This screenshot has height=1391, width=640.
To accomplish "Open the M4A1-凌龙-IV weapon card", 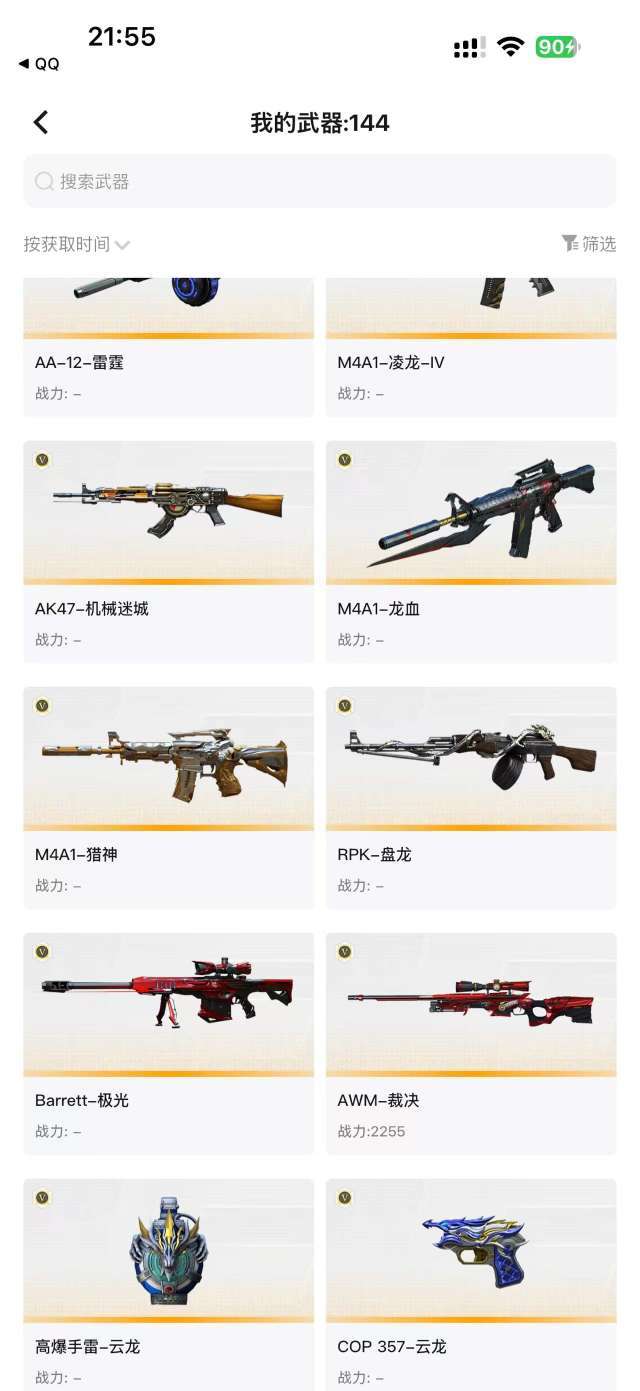I will pos(471,347).
